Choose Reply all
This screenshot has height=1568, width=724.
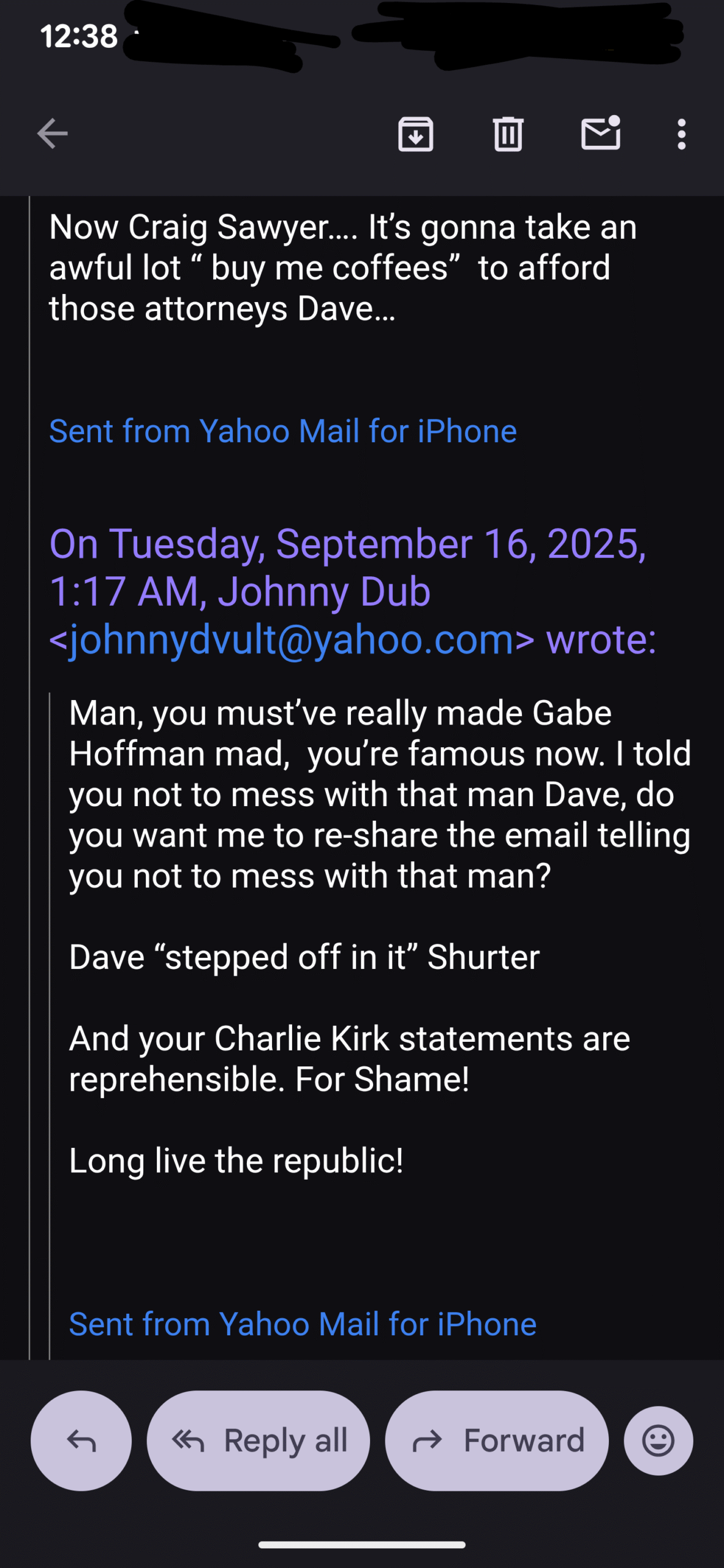[x=258, y=1441]
